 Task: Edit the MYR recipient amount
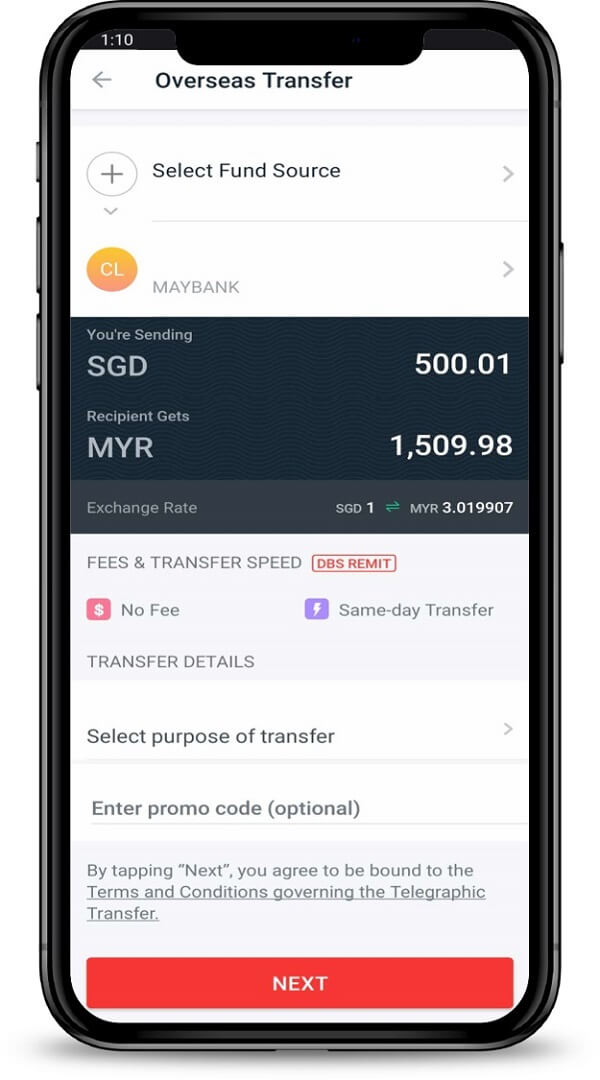451,445
